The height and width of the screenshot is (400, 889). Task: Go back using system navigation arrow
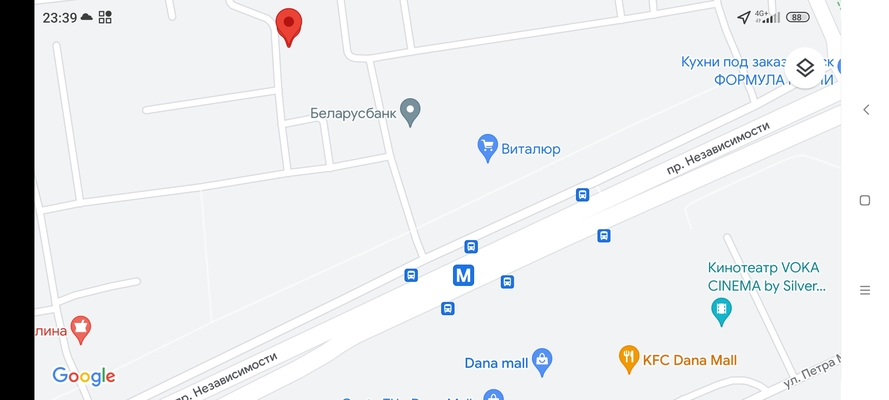865,110
